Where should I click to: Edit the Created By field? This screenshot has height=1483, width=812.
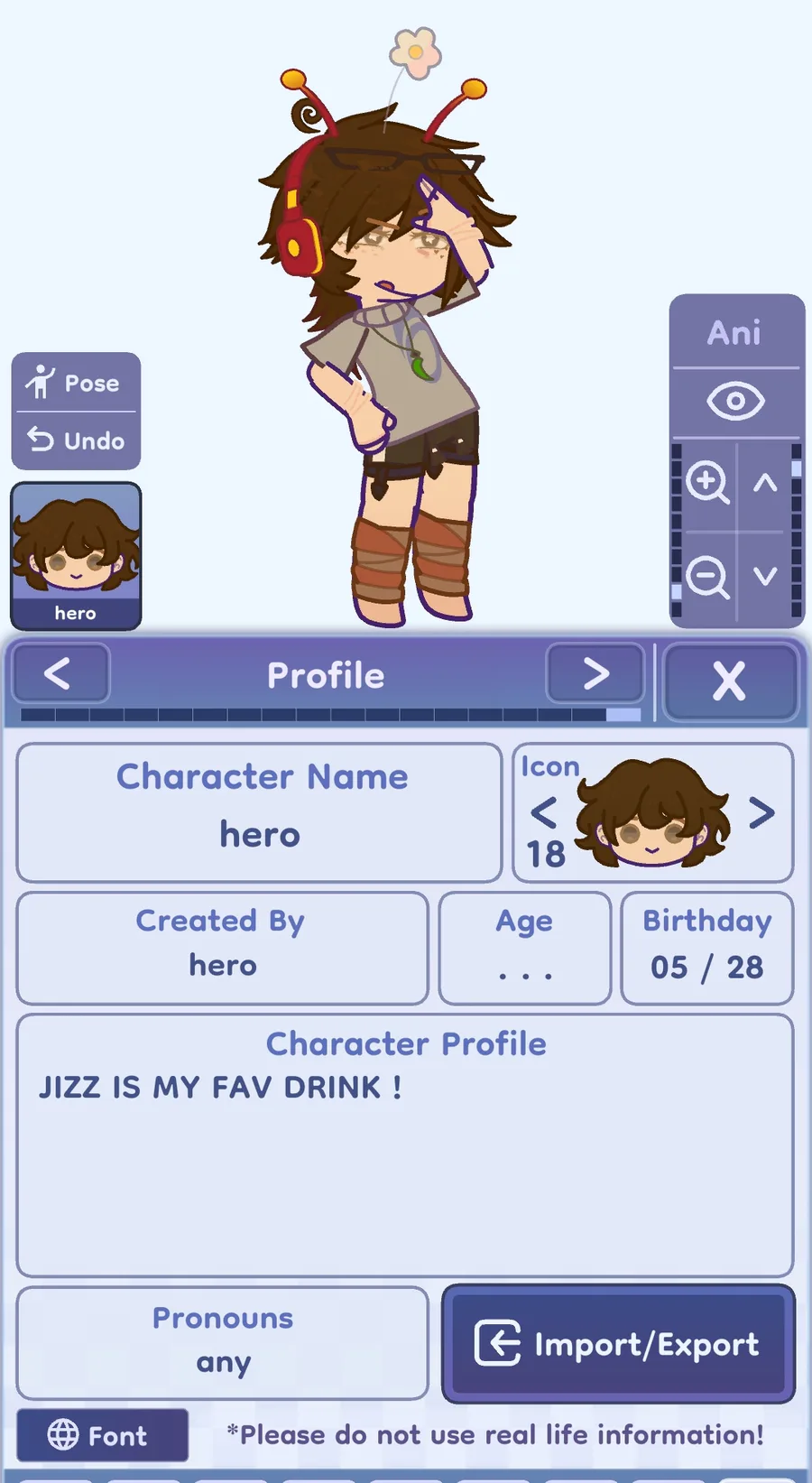tap(222, 948)
